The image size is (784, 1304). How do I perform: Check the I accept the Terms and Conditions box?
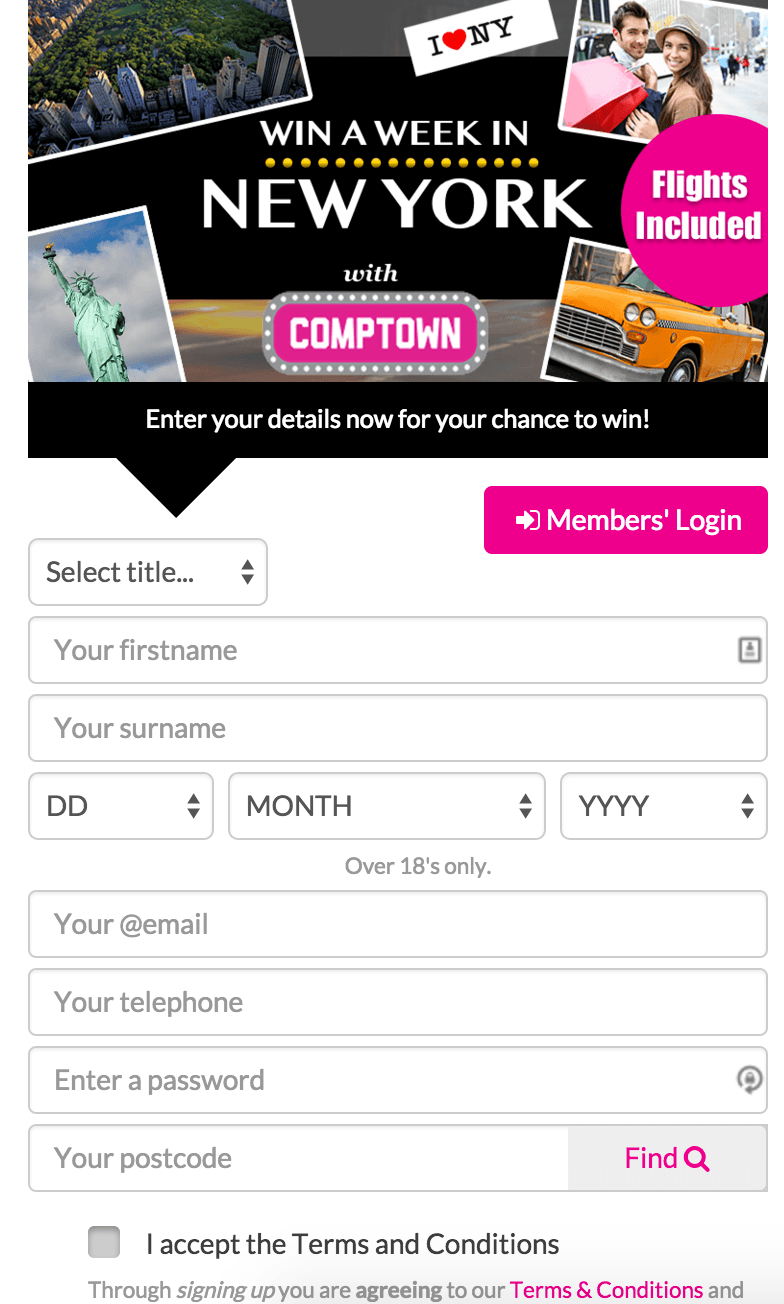[x=103, y=1243]
